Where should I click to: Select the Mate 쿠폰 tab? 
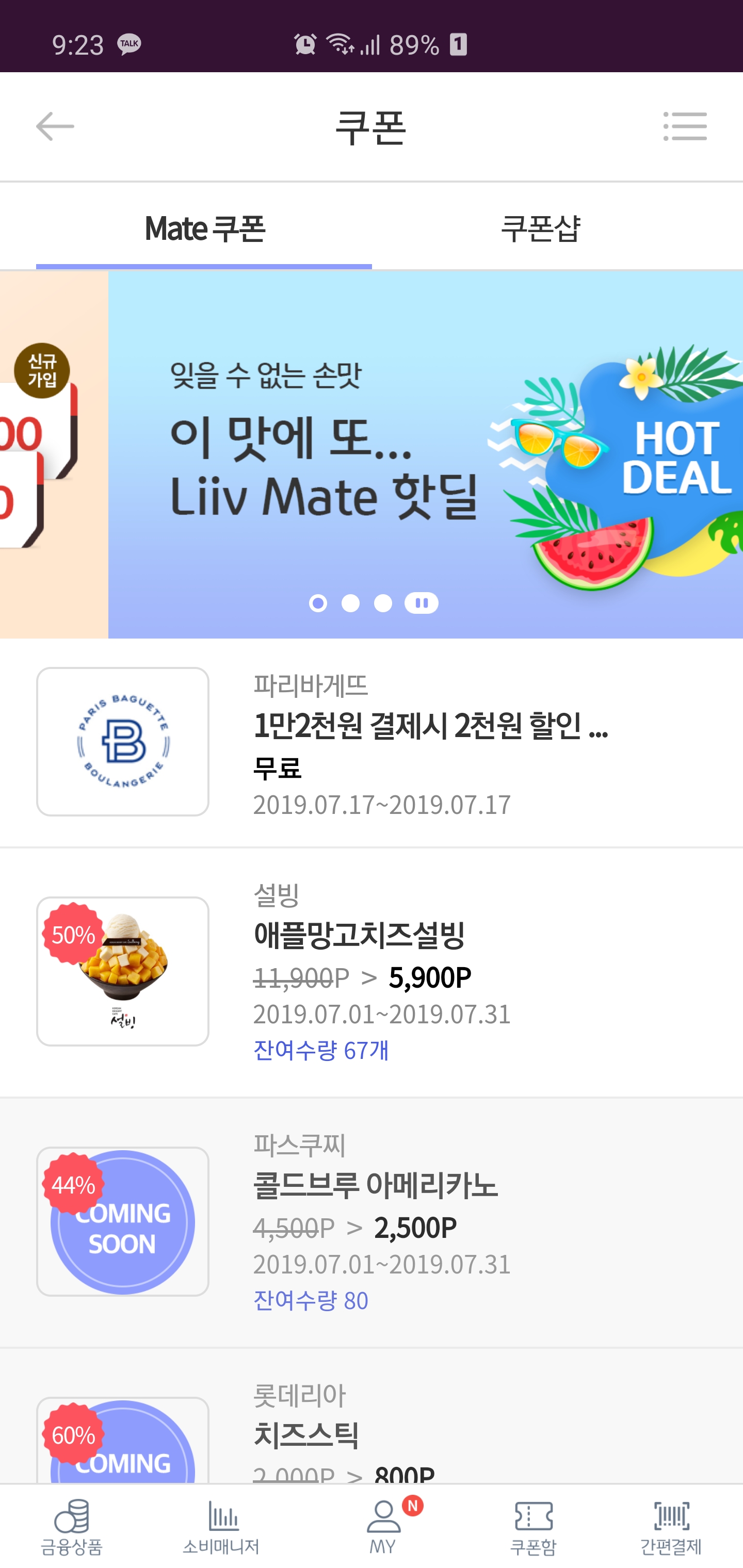click(x=205, y=228)
